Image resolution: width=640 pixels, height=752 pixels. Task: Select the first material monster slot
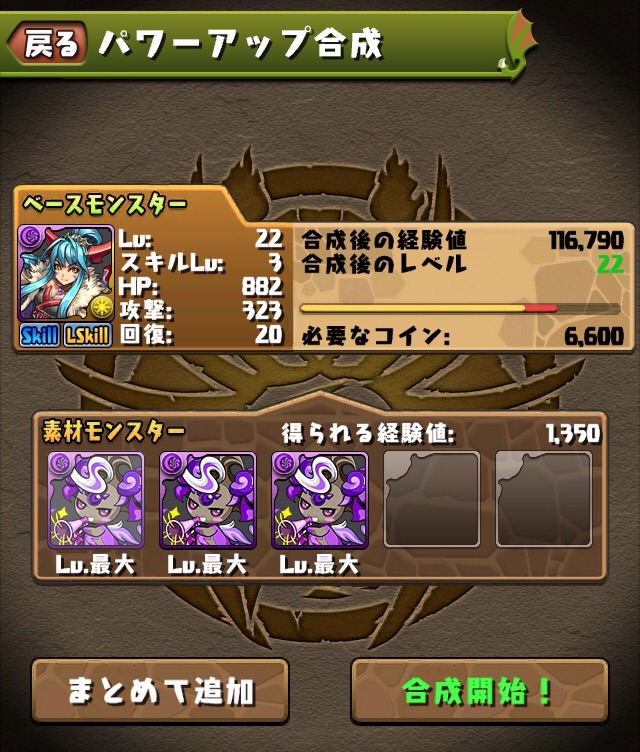click(96, 500)
